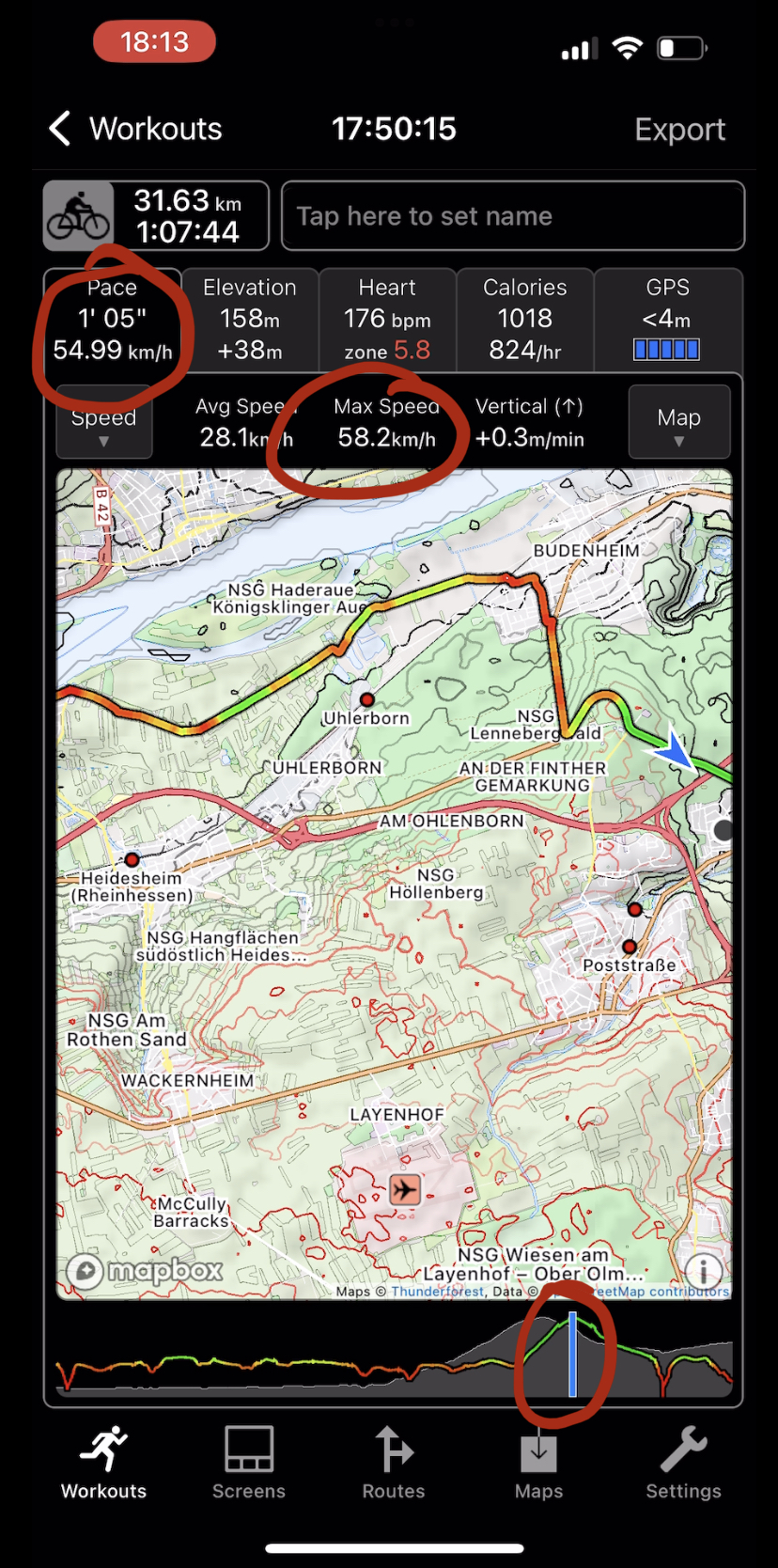The width and height of the screenshot is (778, 1568).
Task: Open the Speed dropdown
Action: (x=104, y=422)
